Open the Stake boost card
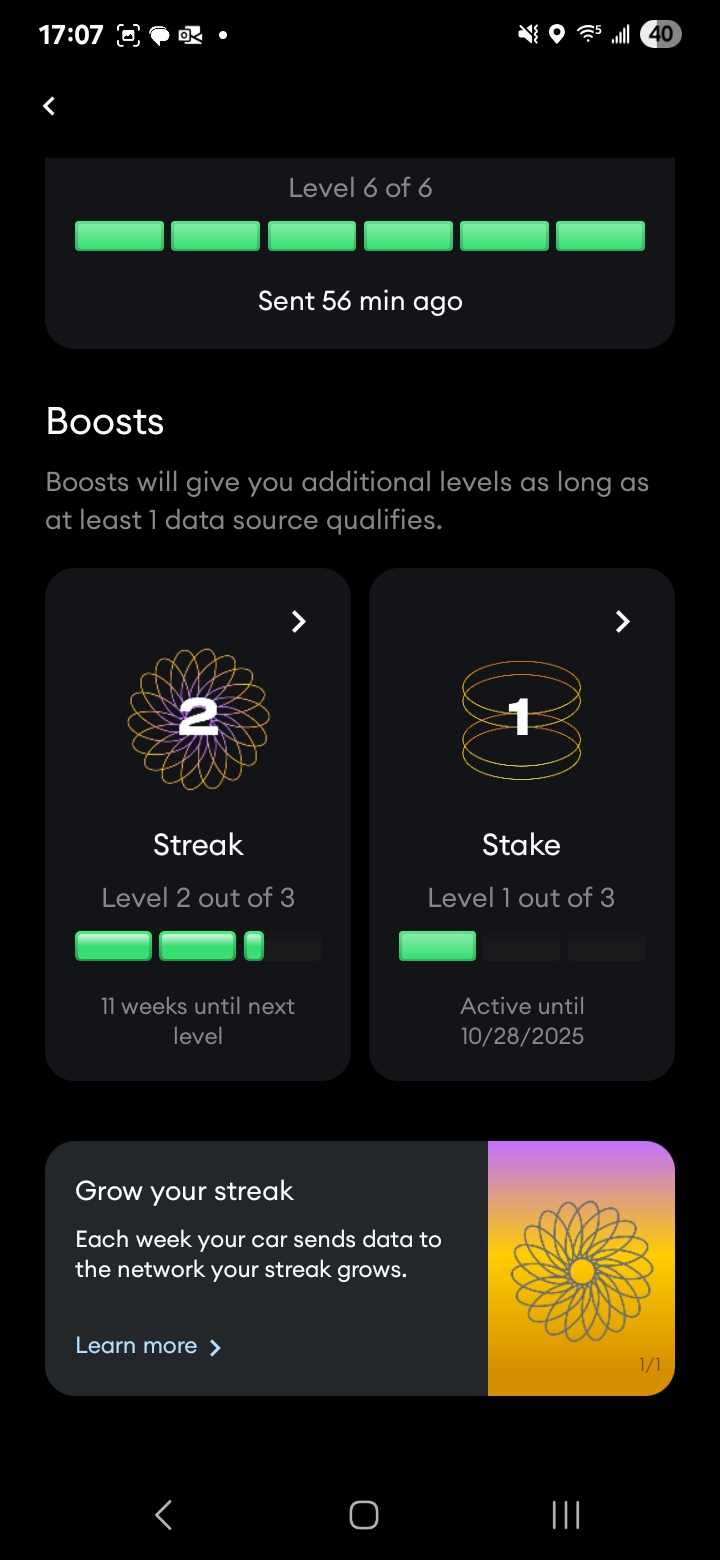The image size is (720, 1560). coord(521,824)
